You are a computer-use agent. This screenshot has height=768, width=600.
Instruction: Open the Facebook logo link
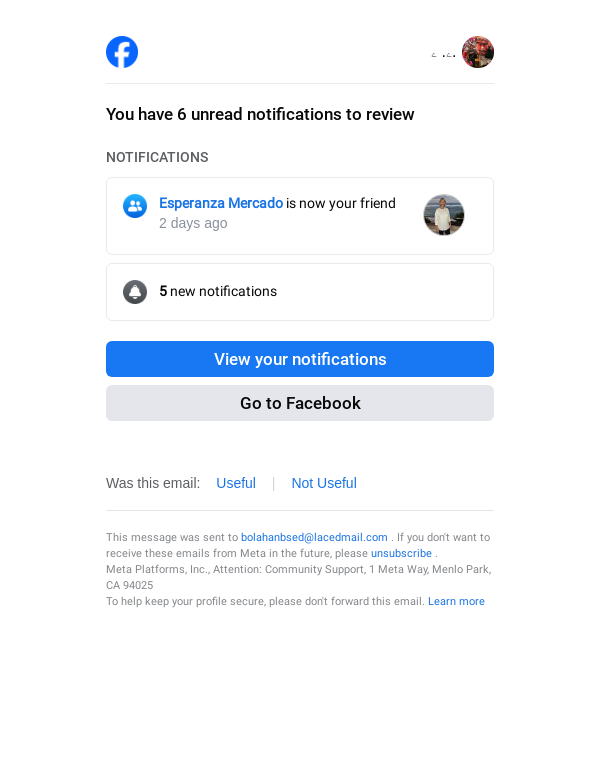[x=122, y=52]
